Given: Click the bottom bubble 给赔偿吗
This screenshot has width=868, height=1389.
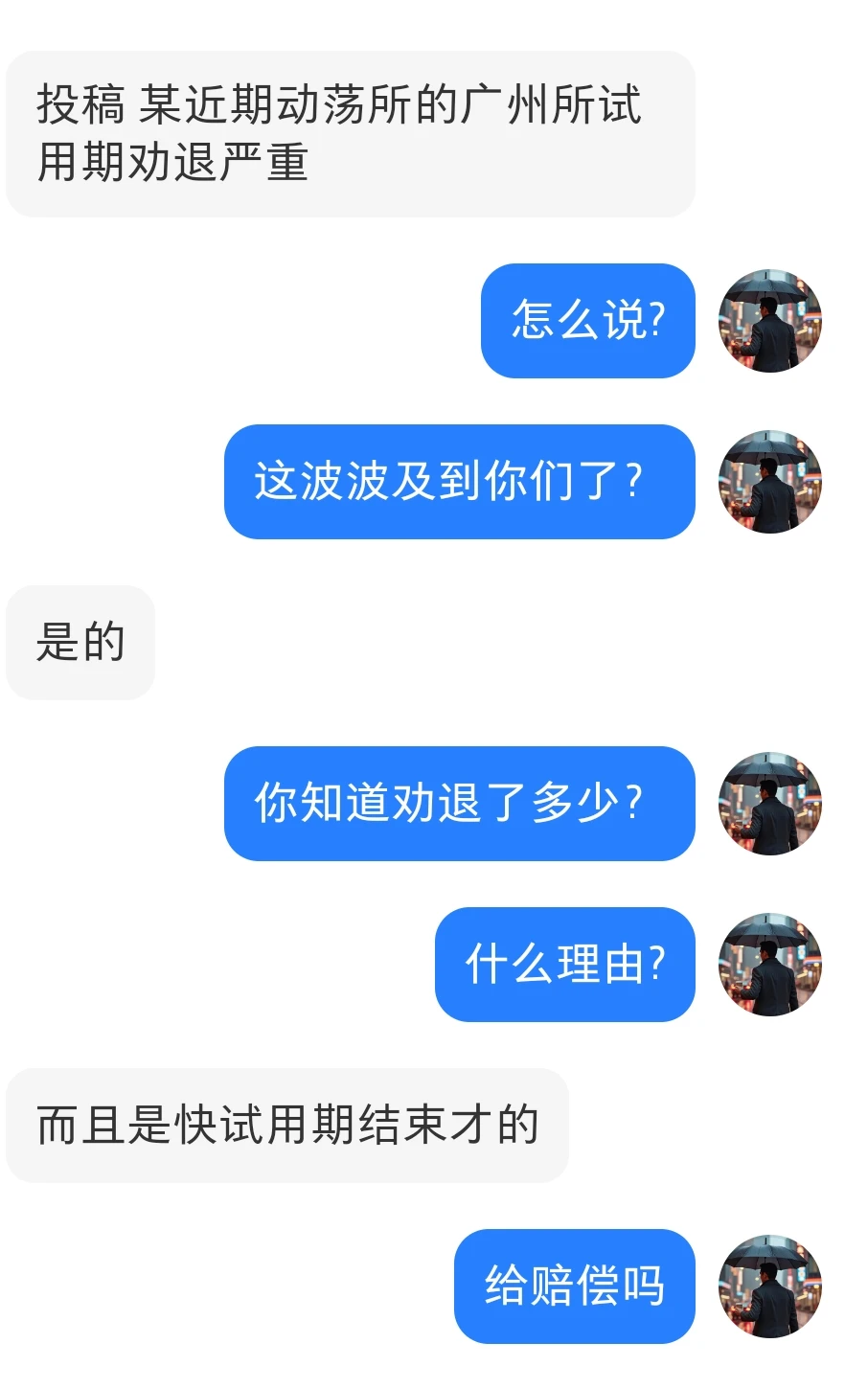Looking at the screenshot, I should [x=573, y=1286].
